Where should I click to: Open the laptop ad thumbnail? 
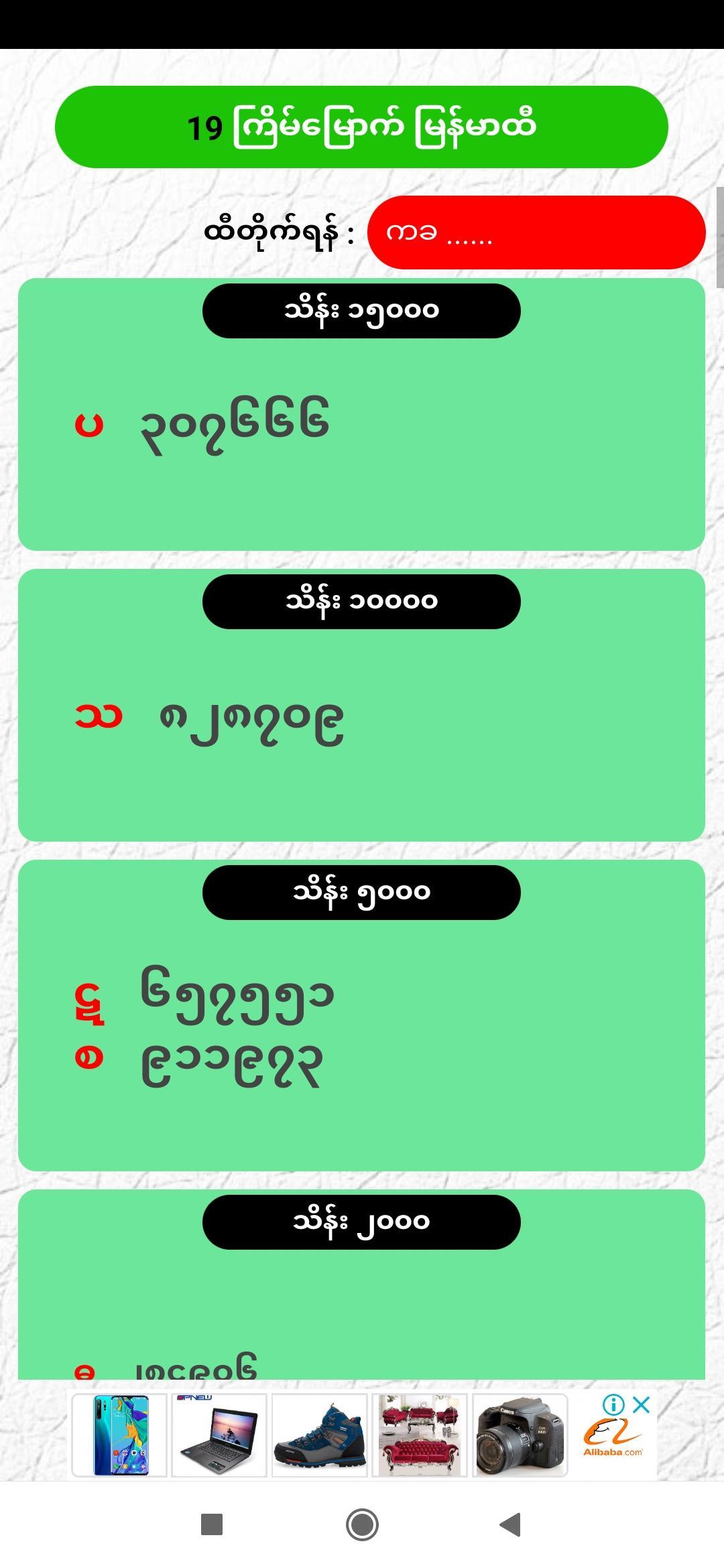(219, 1435)
